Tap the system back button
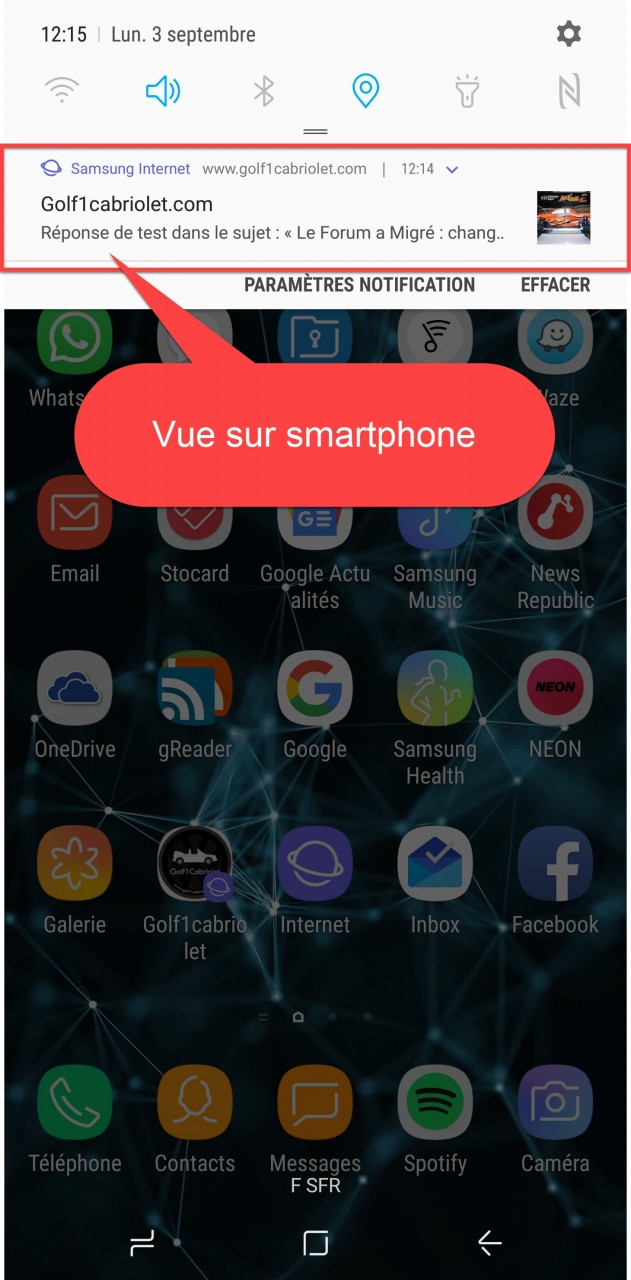This screenshot has width=631, height=1280. pos(490,1242)
